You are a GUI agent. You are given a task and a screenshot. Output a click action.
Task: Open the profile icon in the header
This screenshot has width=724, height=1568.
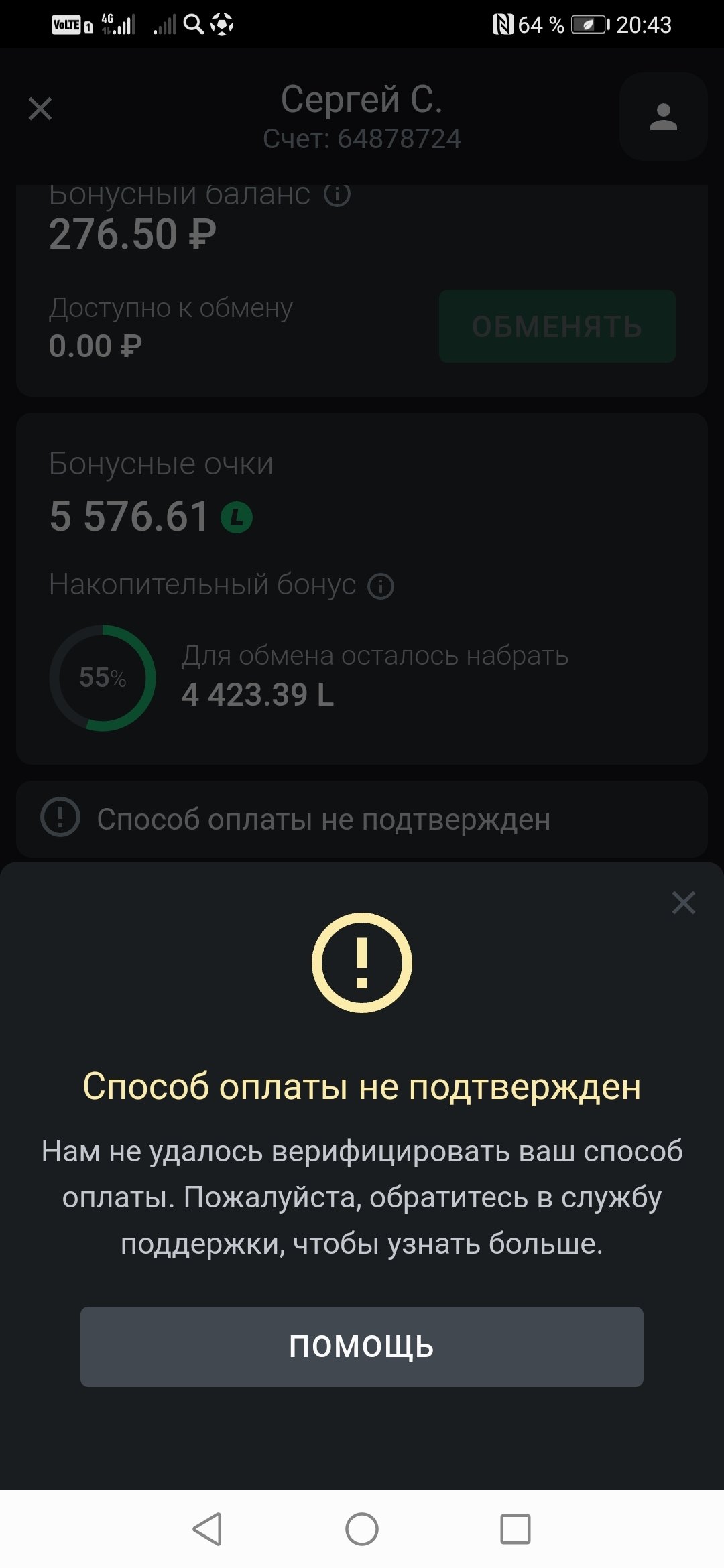click(663, 117)
